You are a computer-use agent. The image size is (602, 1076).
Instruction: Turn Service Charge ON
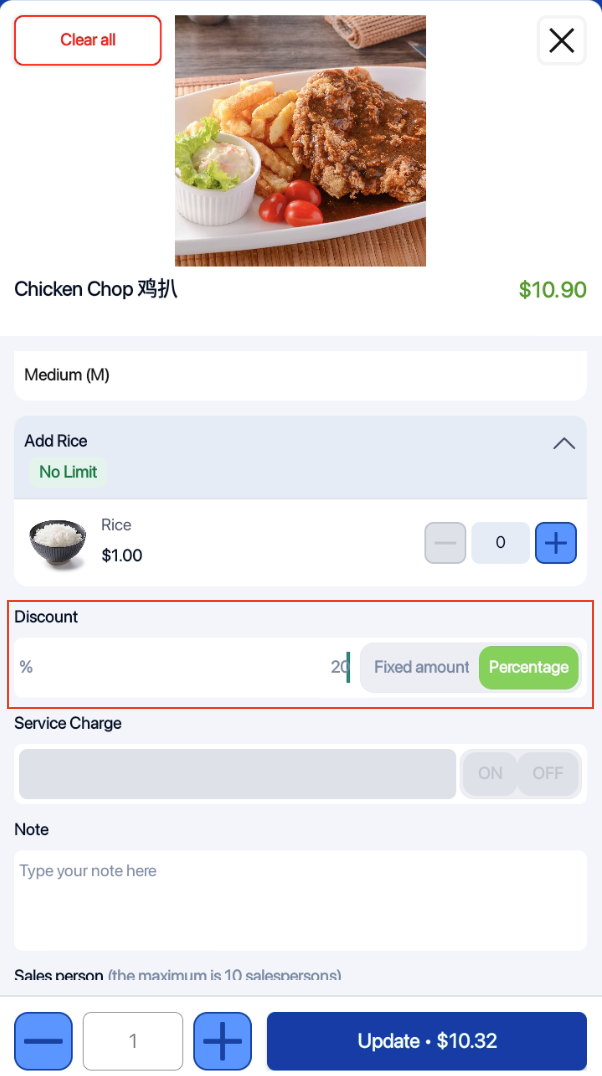[490, 773]
